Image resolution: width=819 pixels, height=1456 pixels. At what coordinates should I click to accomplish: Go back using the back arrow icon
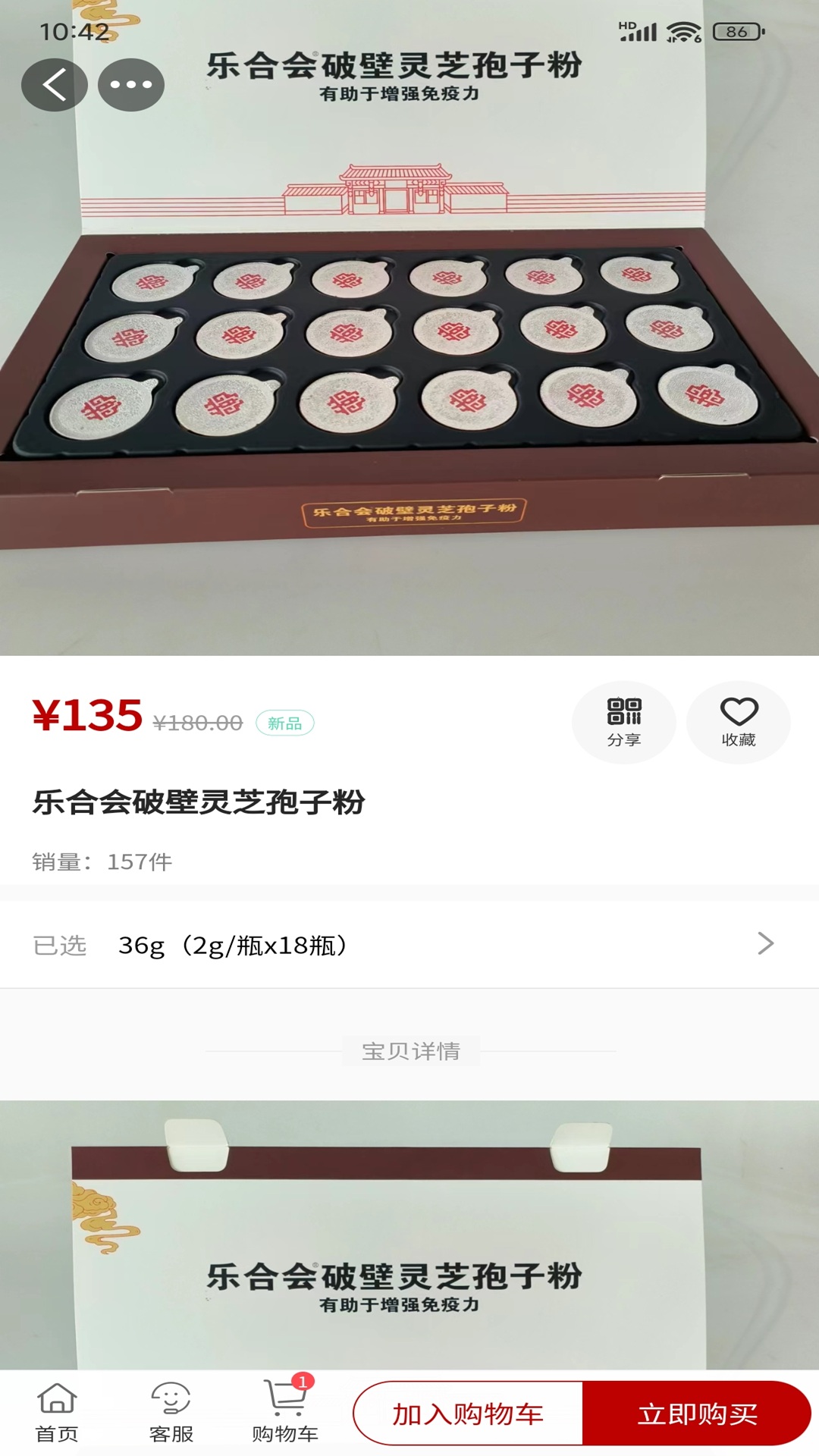[x=54, y=84]
